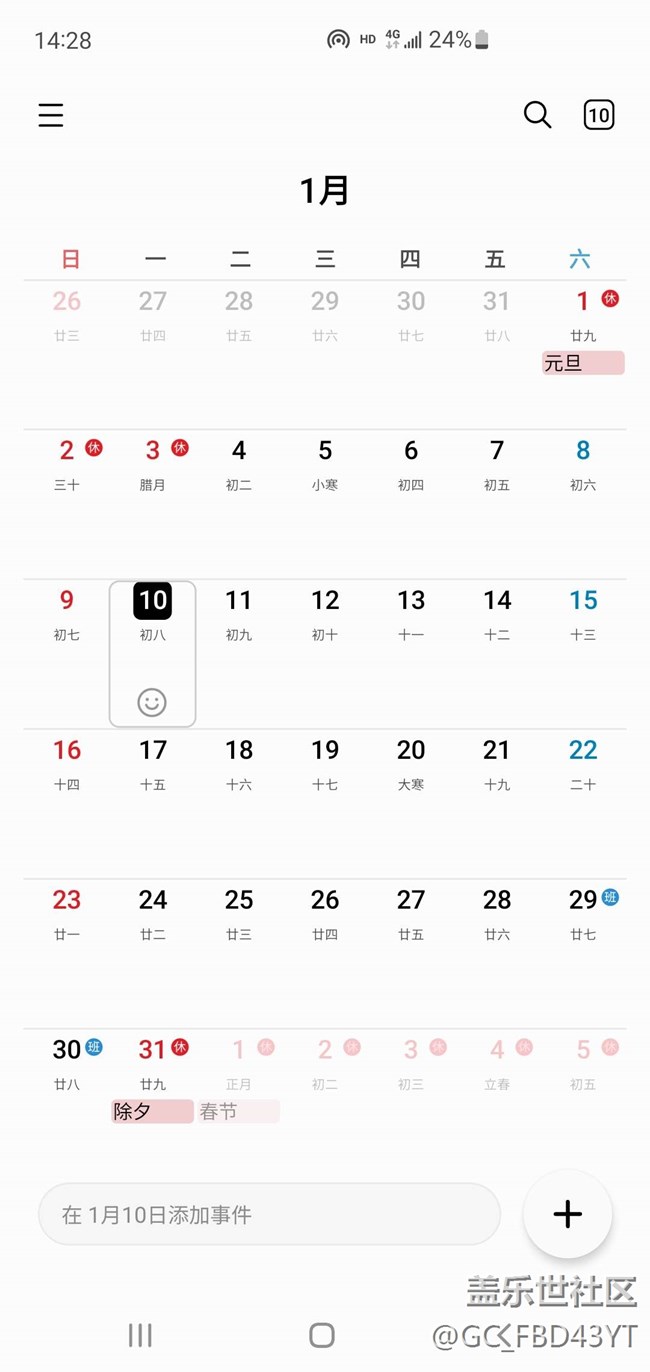The width and height of the screenshot is (650, 1372).
Task: Tap the smiley sticker icon on January 10
Action: (x=152, y=703)
